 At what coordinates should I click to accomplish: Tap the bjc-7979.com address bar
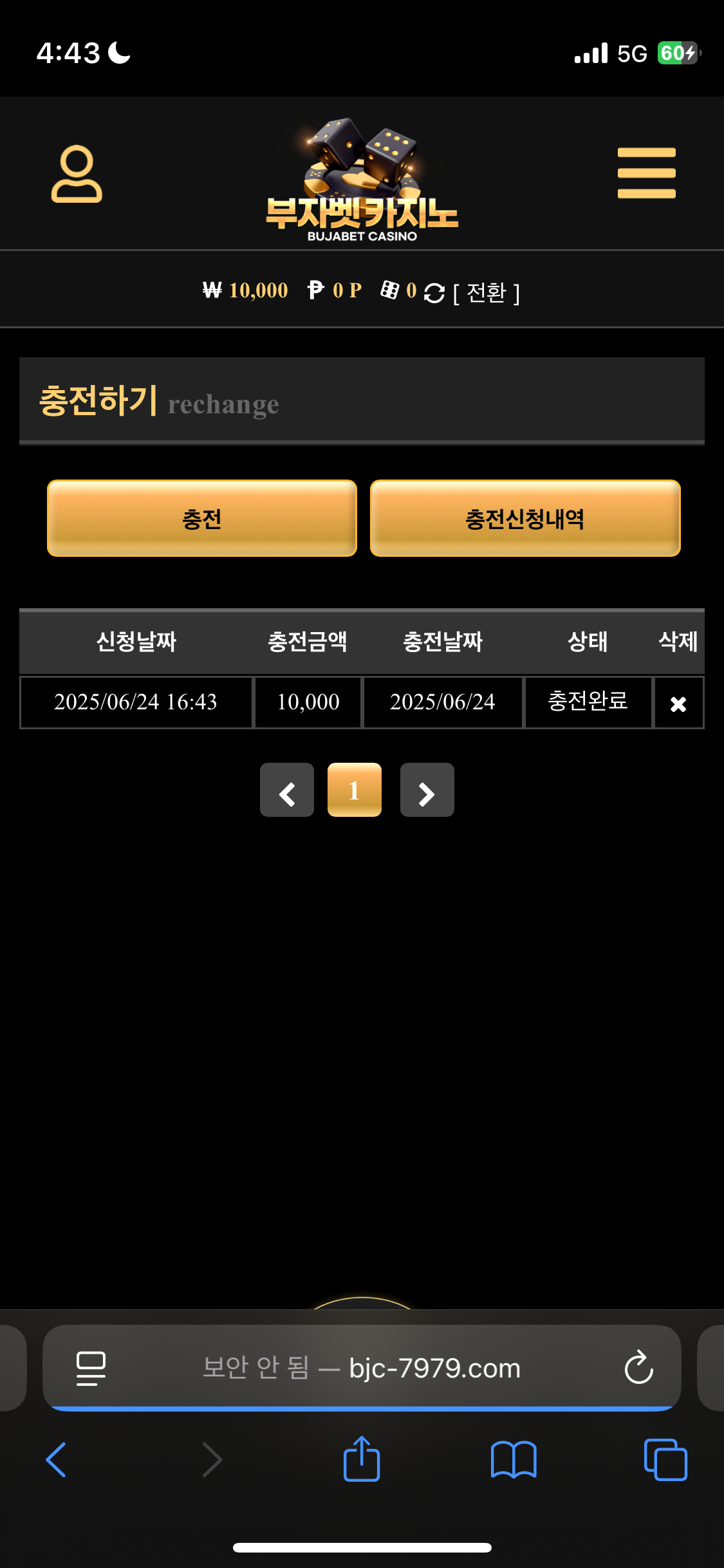tap(386, 1368)
